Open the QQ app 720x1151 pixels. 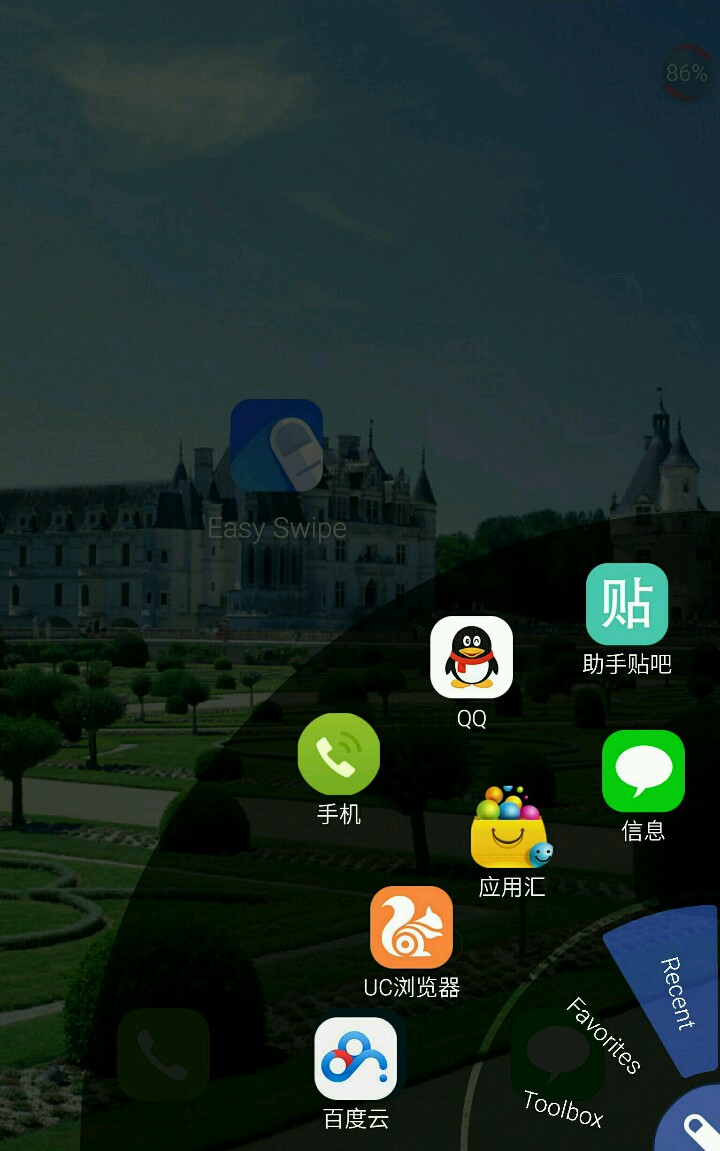pos(471,657)
